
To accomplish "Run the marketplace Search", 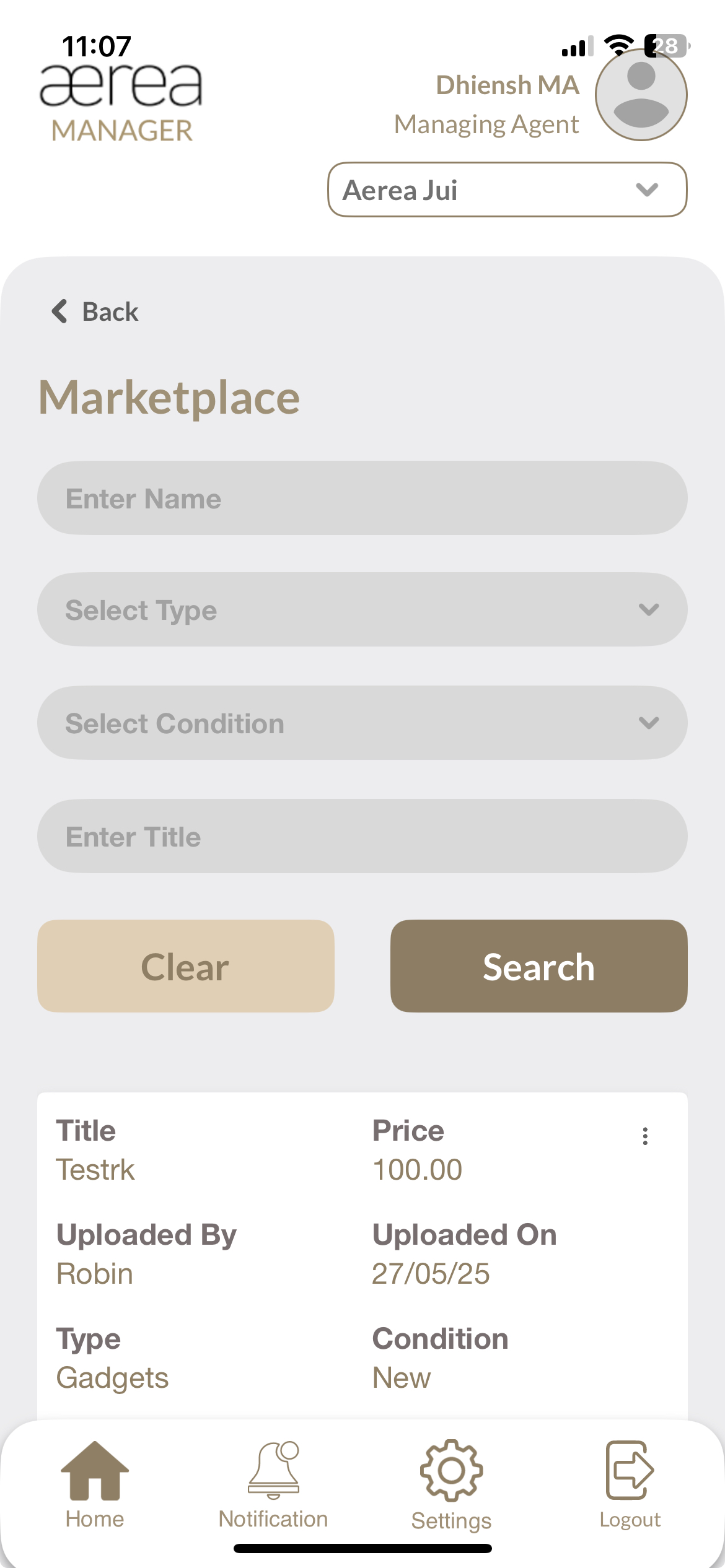I will point(538,966).
